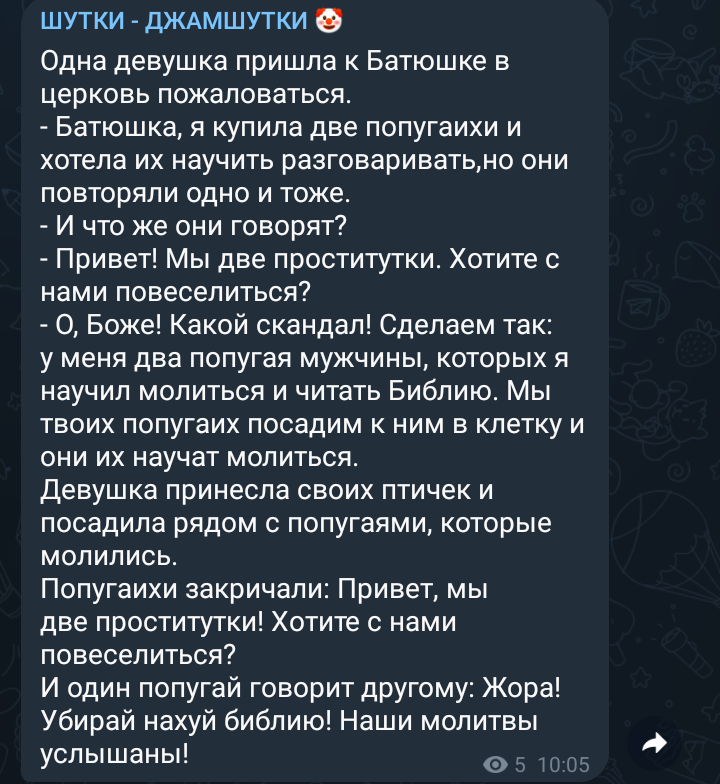720x784 pixels.
Task: Tap the forward arrow beside the post
Action: tap(655, 742)
